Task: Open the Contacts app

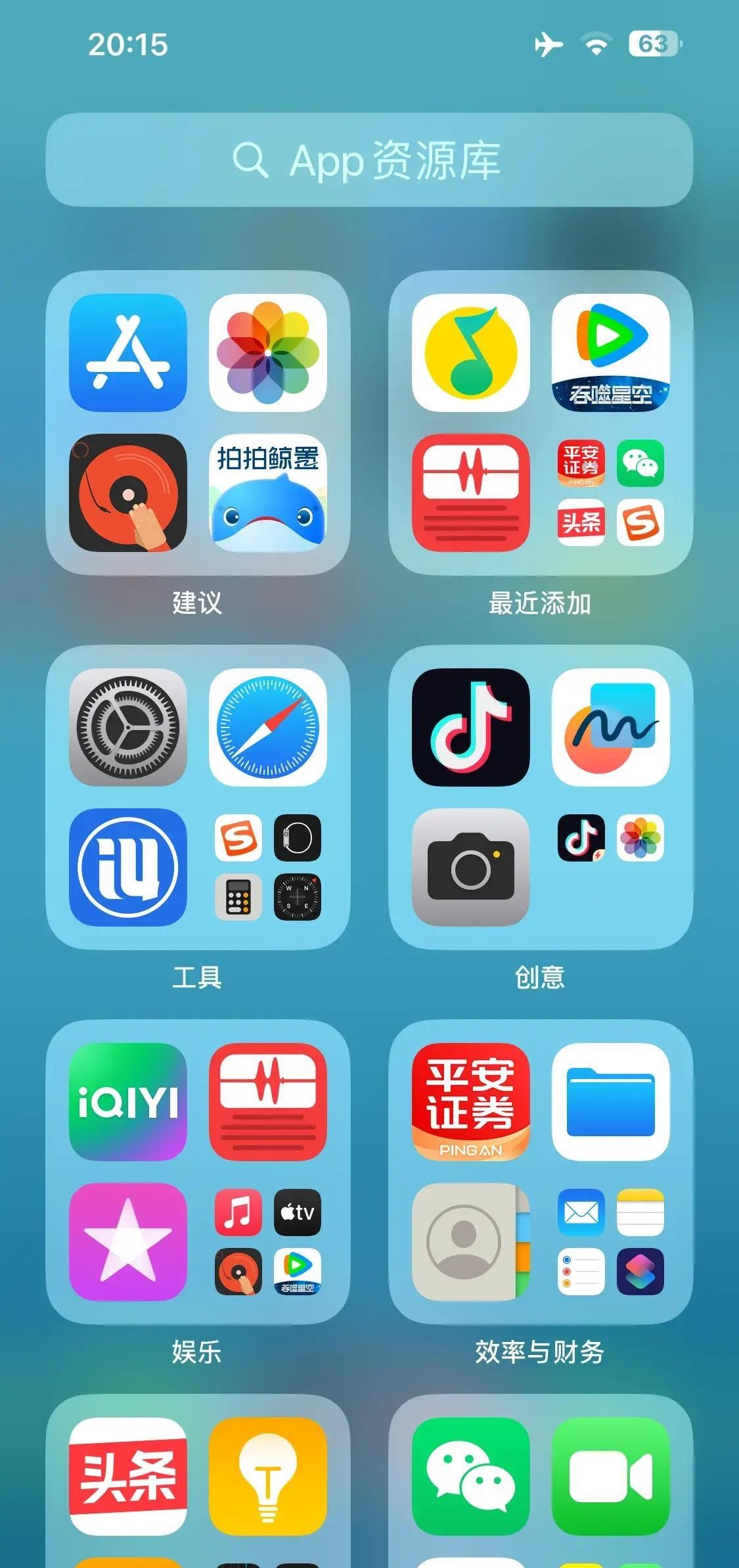Action: pos(470,1242)
